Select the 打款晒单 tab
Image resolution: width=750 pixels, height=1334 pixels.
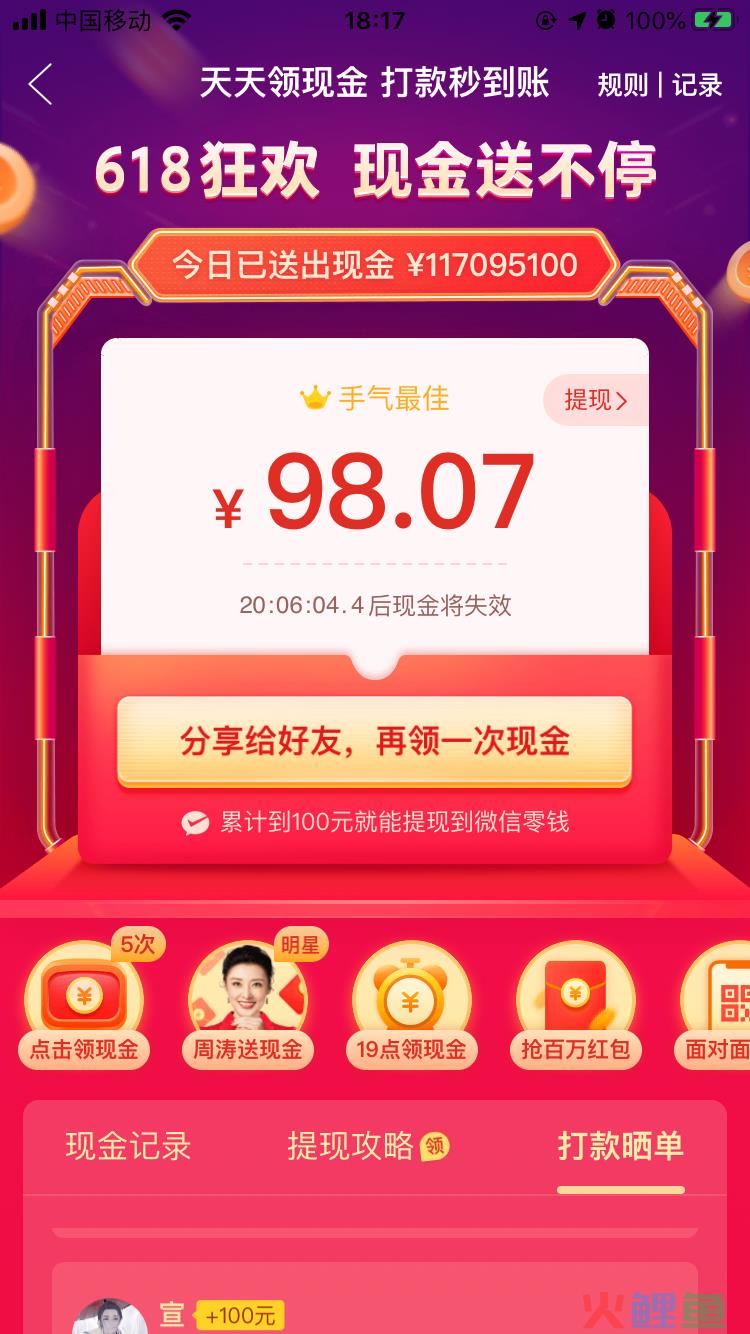[620, 1146]
